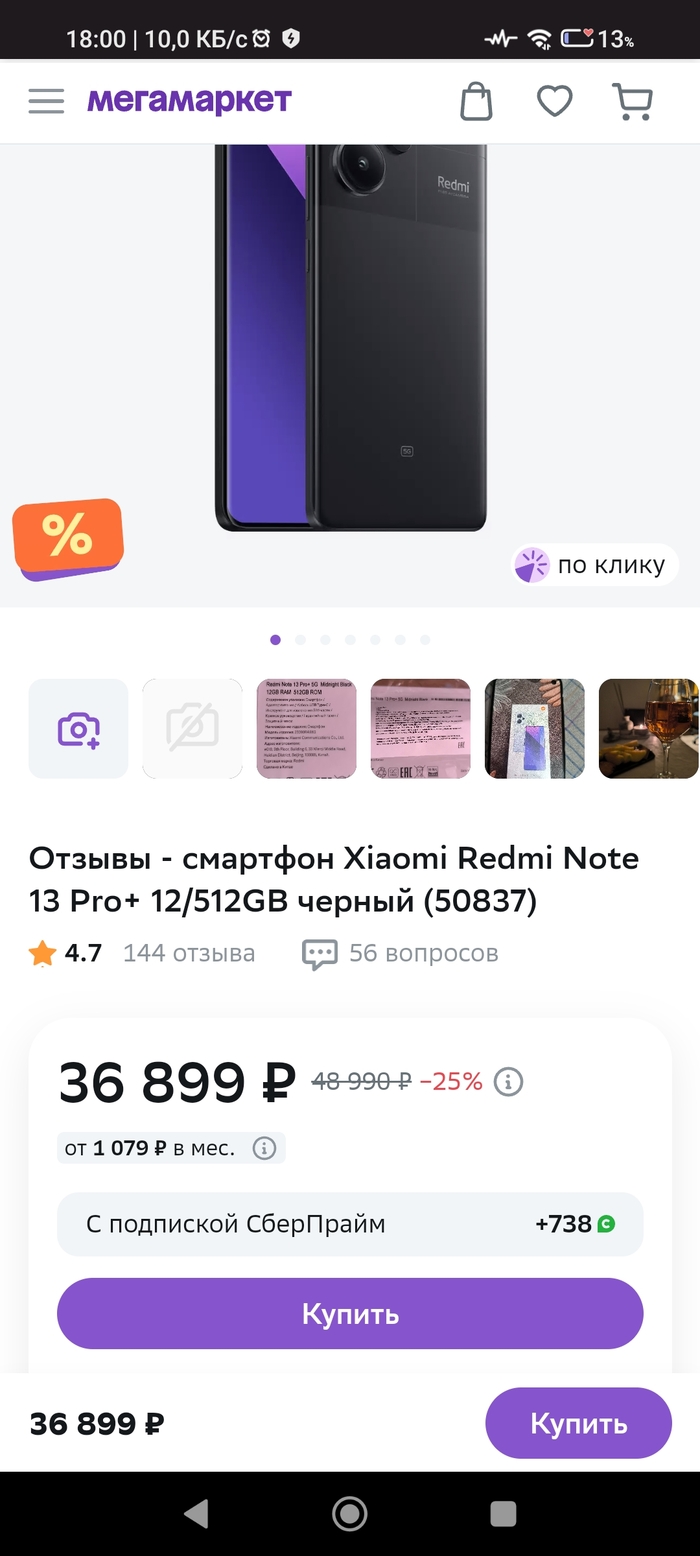
Task: Open the 56 вопросов section
Action: pyautogui.click(x=401, y=954)
